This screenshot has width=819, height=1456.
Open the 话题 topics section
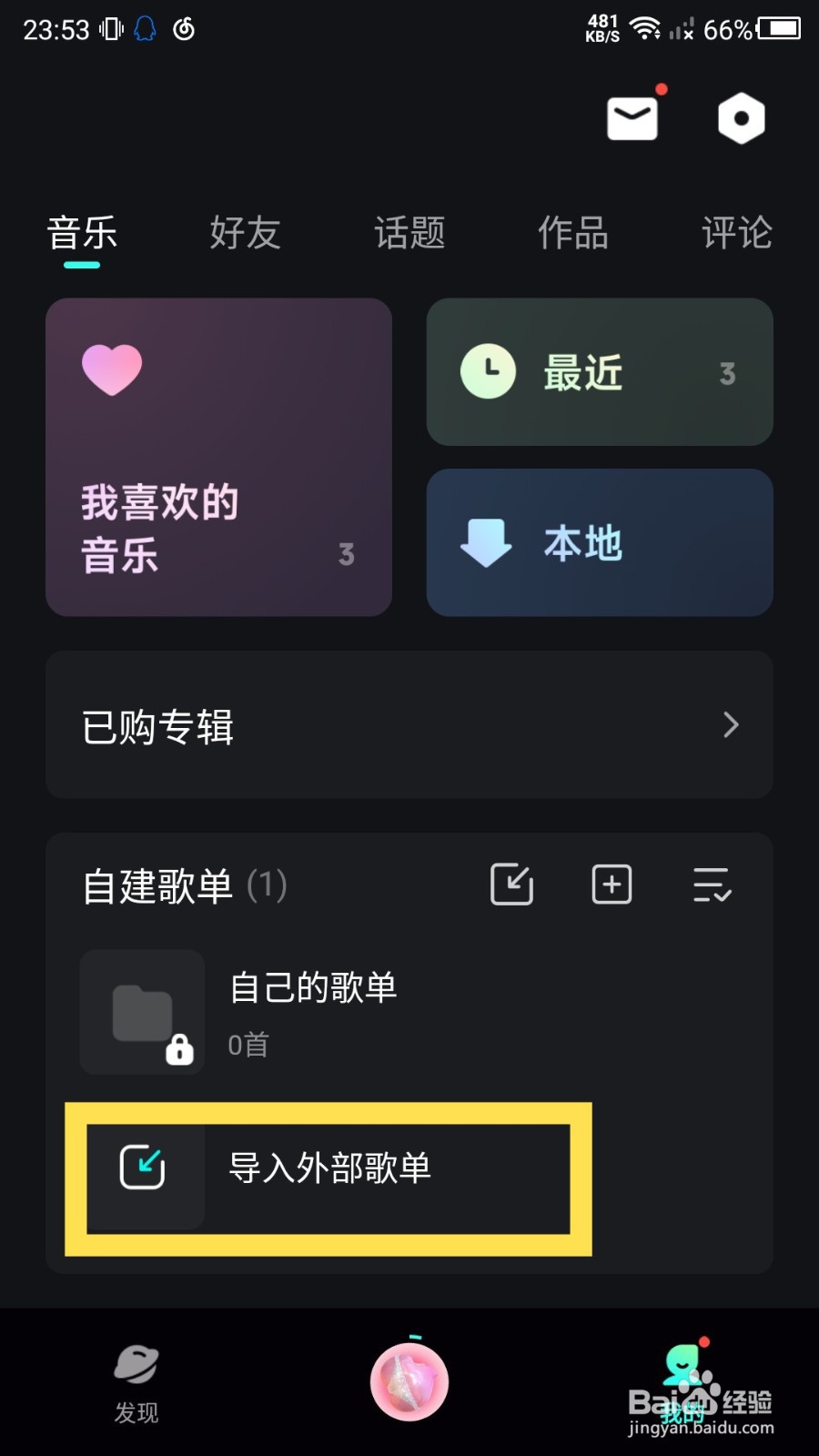point(409,233)
